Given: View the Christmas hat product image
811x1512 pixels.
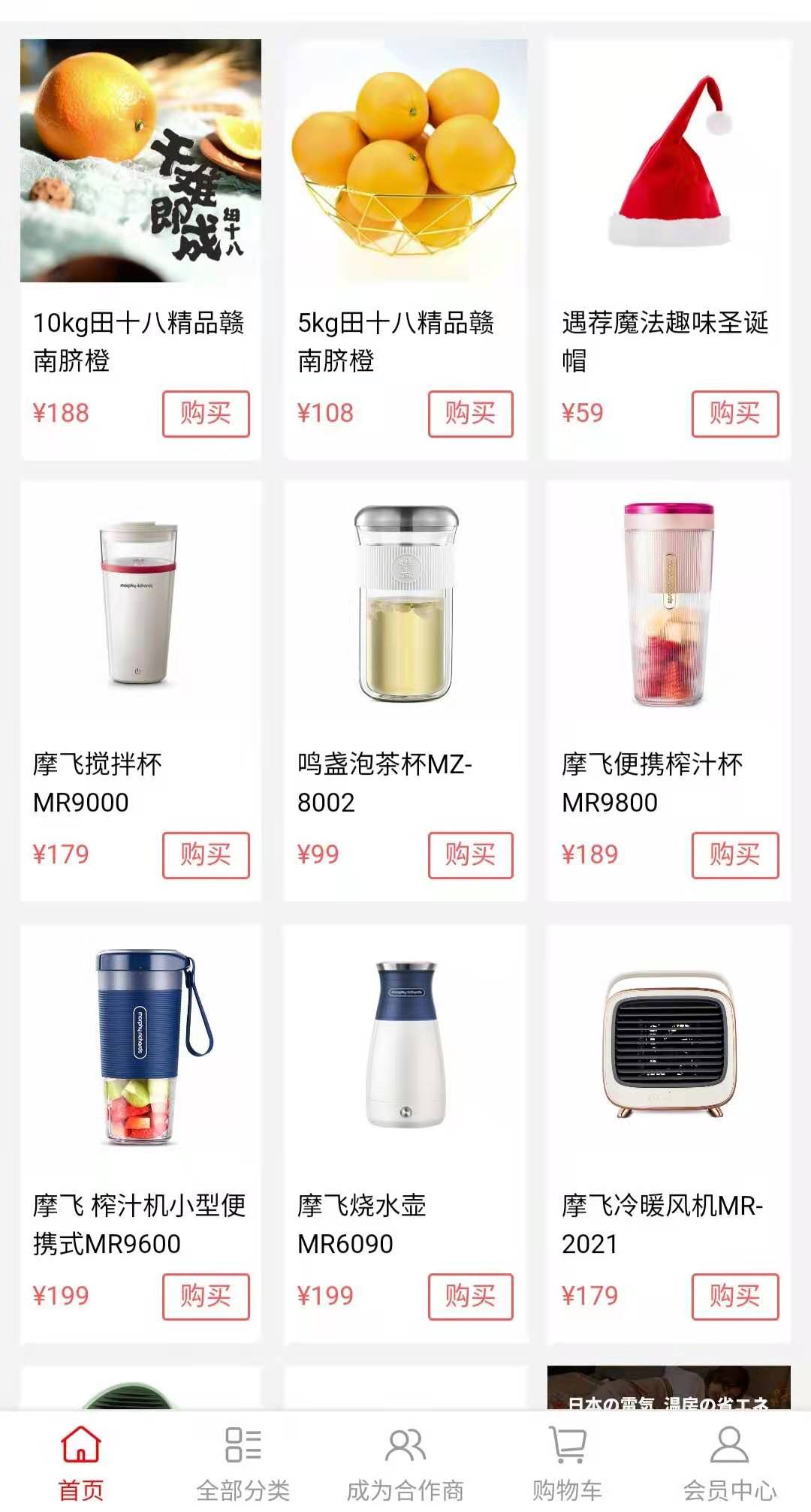Looking at the screenshot, I should (x=669, y=161).
